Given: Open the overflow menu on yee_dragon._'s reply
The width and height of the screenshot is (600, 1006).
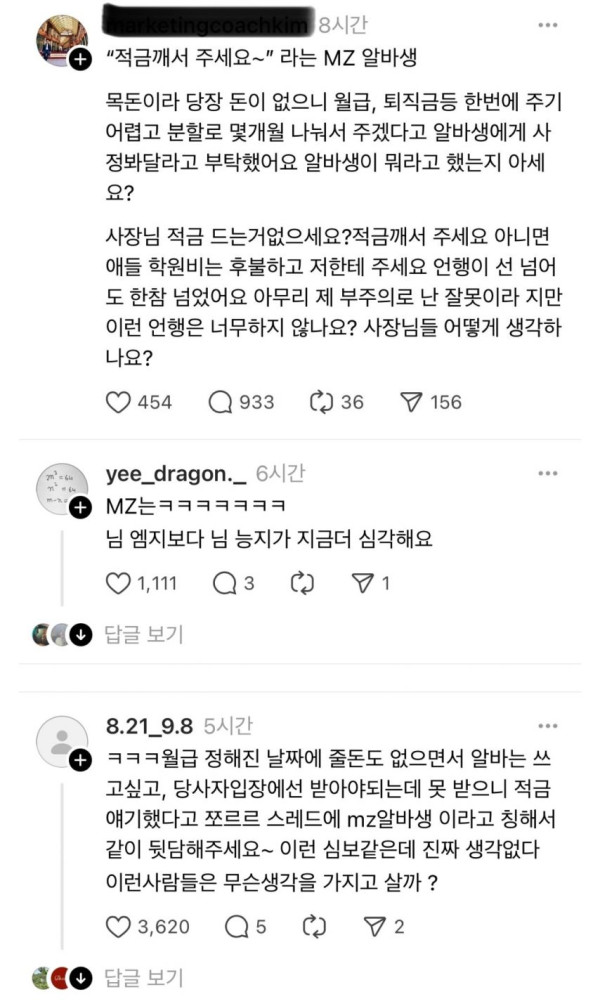Looking at the screenshot, I should (547, 473).
